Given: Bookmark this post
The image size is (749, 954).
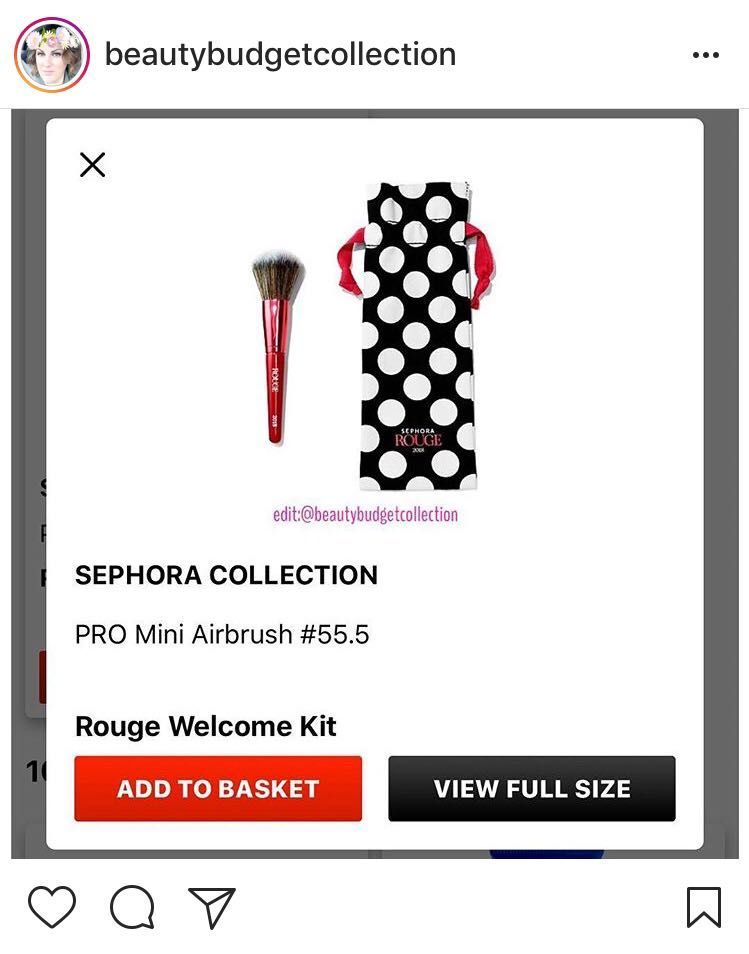Looking at the screenshot, I should click(x=703, y=907).
